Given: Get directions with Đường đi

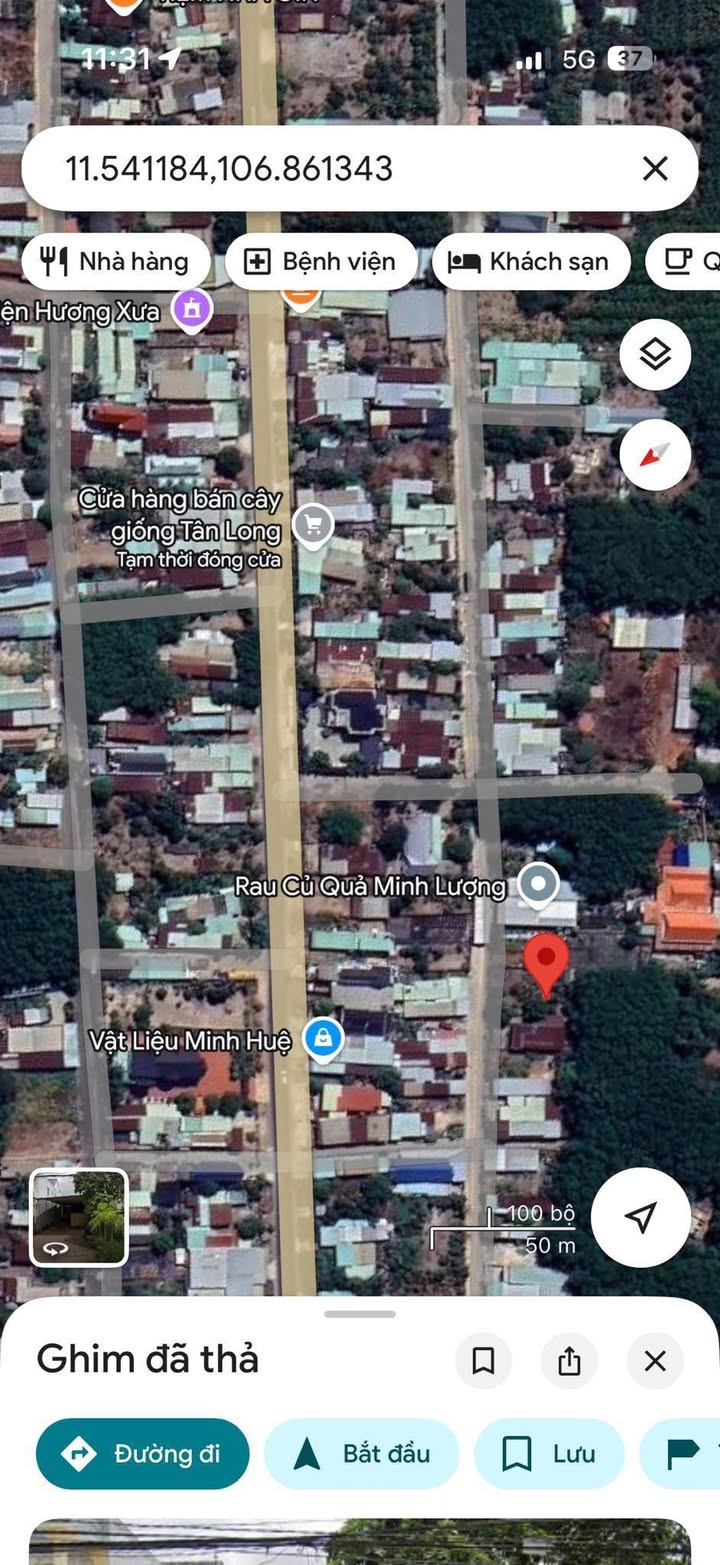Looking at the screenshot, I should click(x=142, y=1453).
